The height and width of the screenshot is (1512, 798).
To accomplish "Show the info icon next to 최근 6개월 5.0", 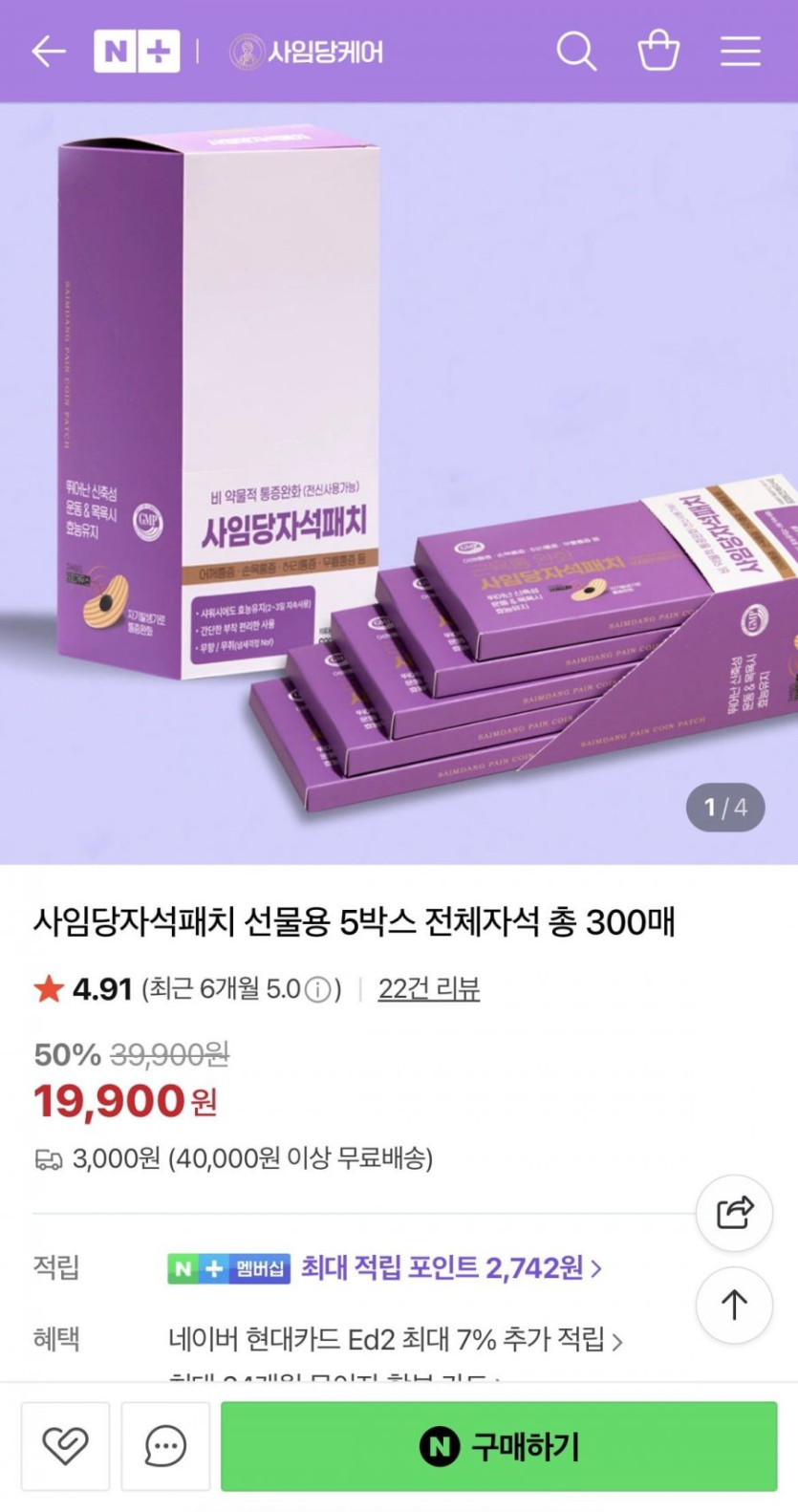I will coord(317,989).
